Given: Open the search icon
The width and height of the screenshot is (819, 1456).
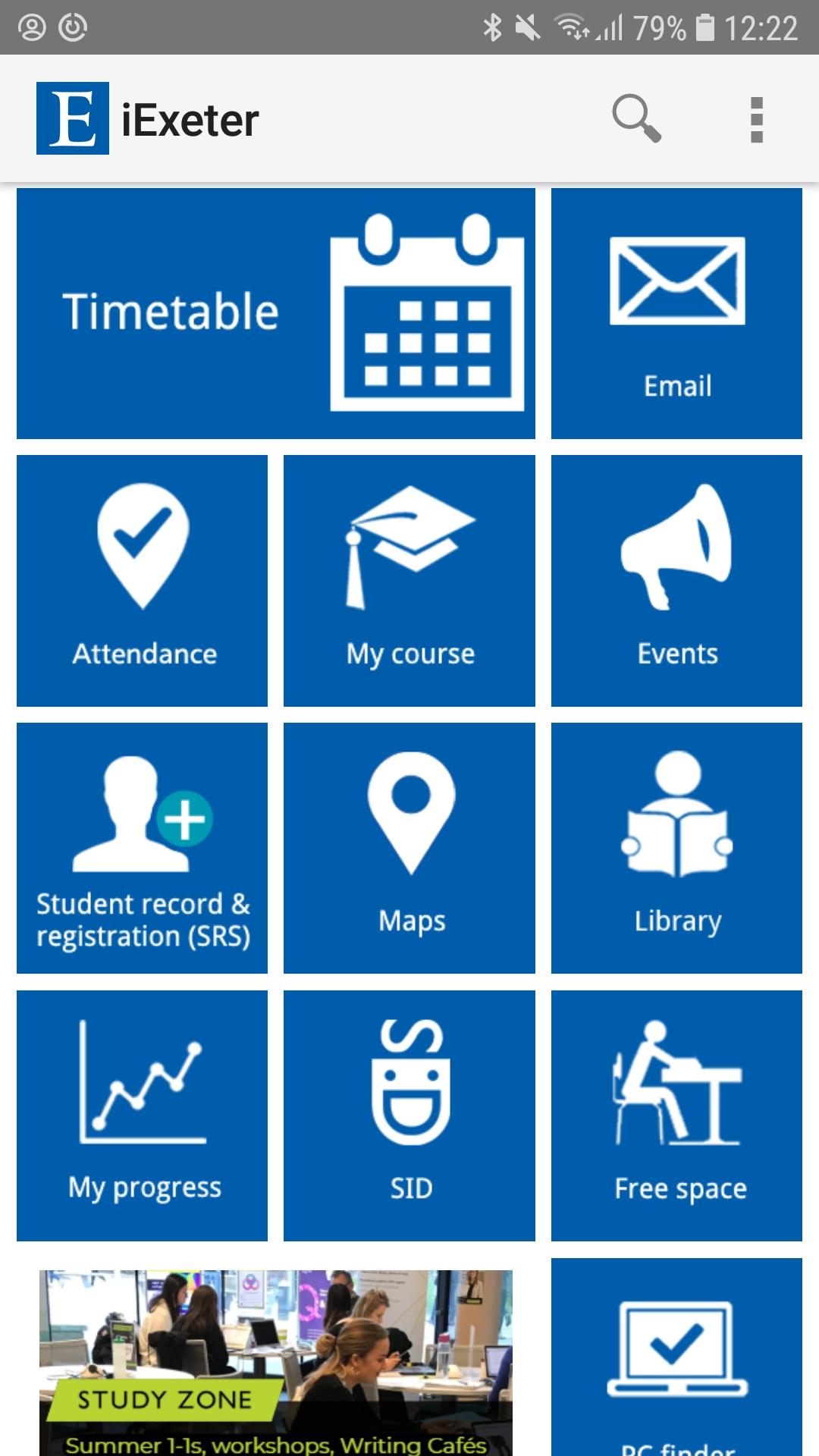Looking at the screenshot, I should 637,119.
